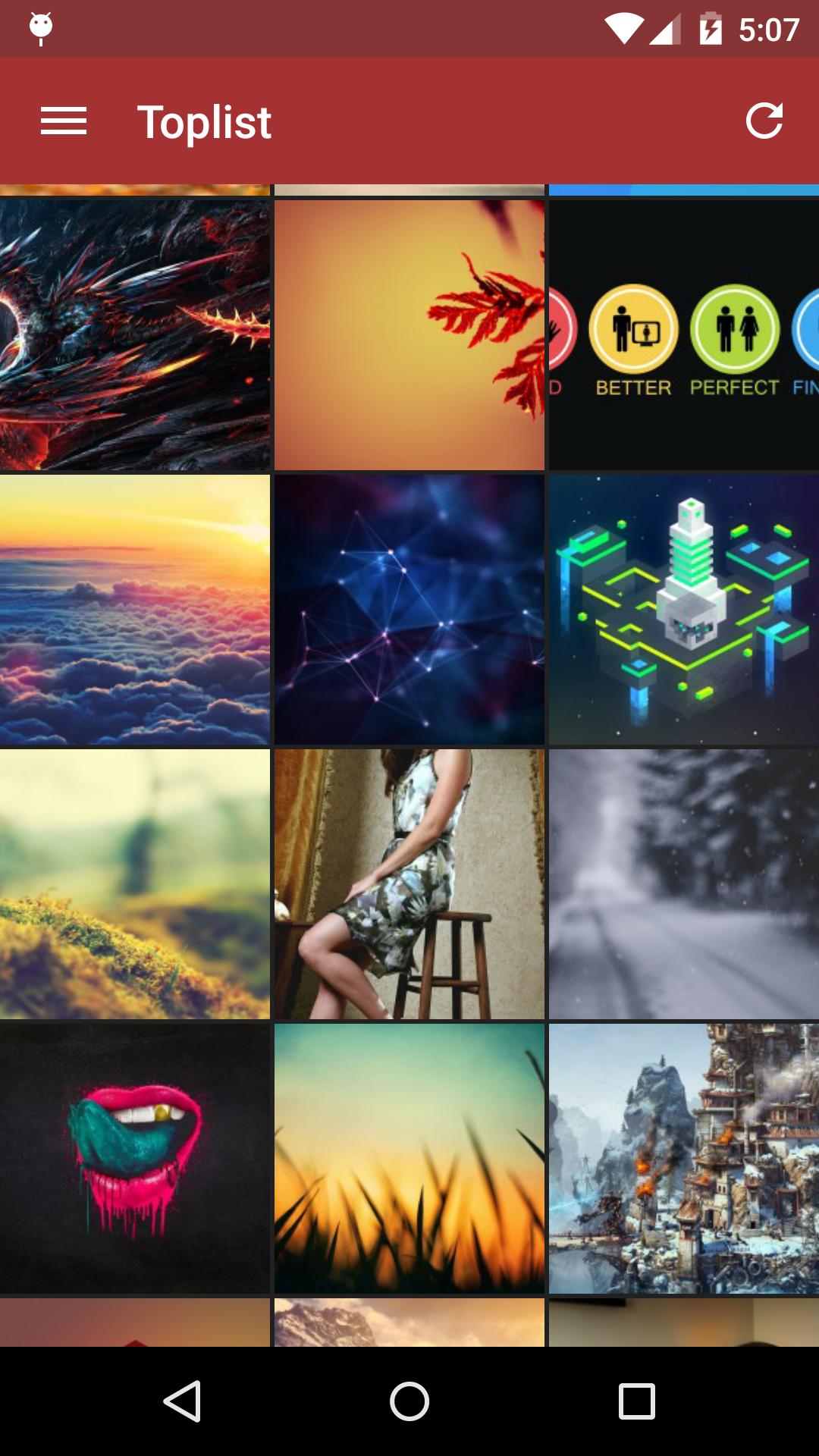
Task: Refresh the Toplist wallpapers
Action: click(x=764, y=121)
